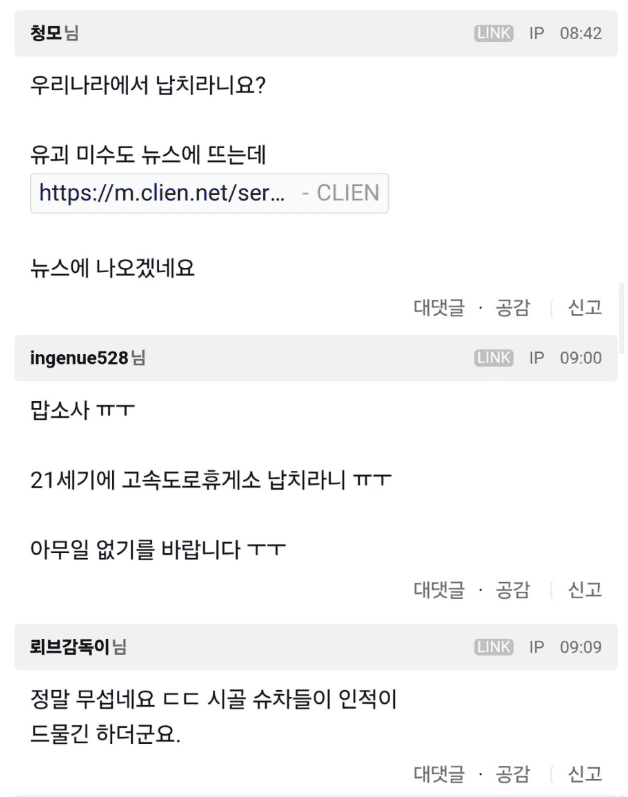628x797 pixels.
Task: Tap LINK badge on ingenue528's comment
Action: [x=493, y=358]
